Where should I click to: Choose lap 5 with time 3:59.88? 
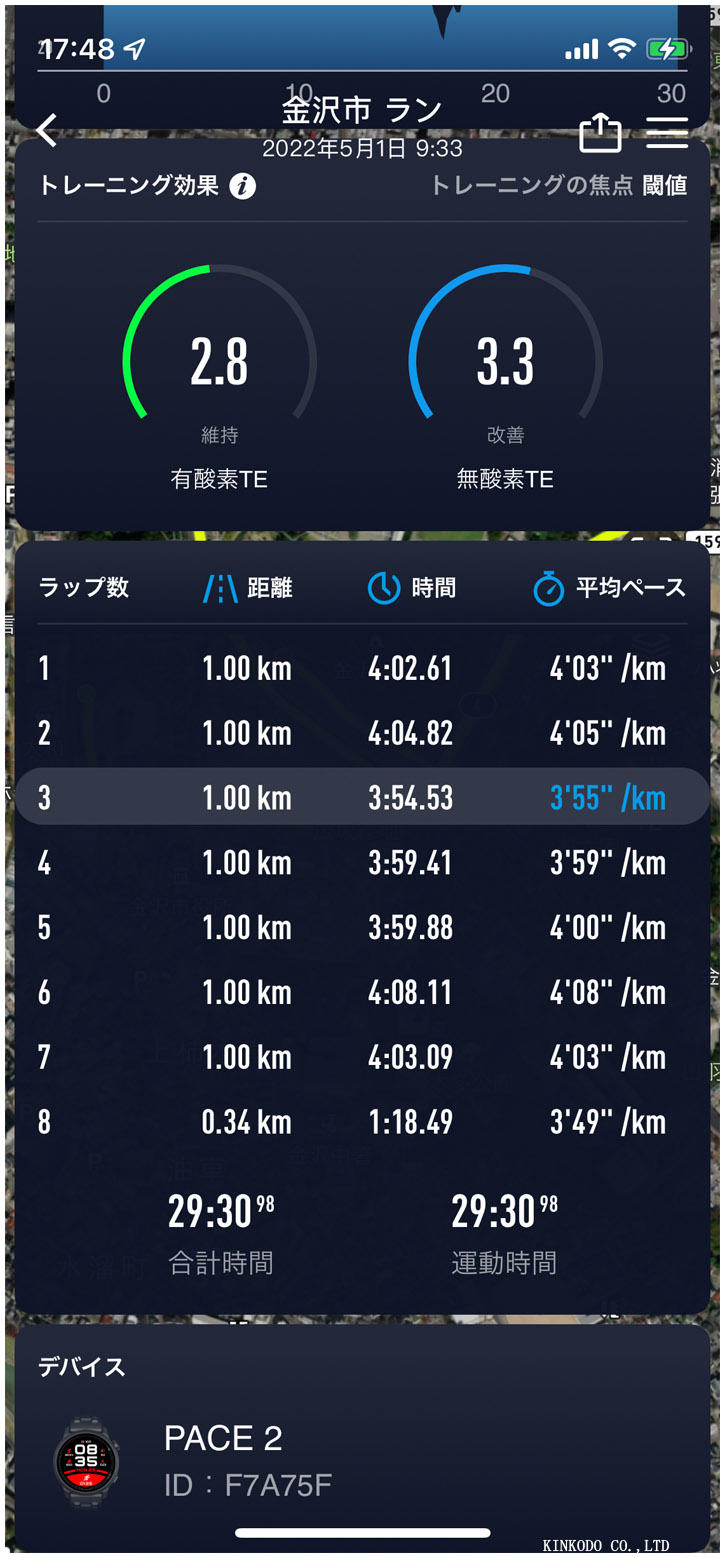coord(362,927)
